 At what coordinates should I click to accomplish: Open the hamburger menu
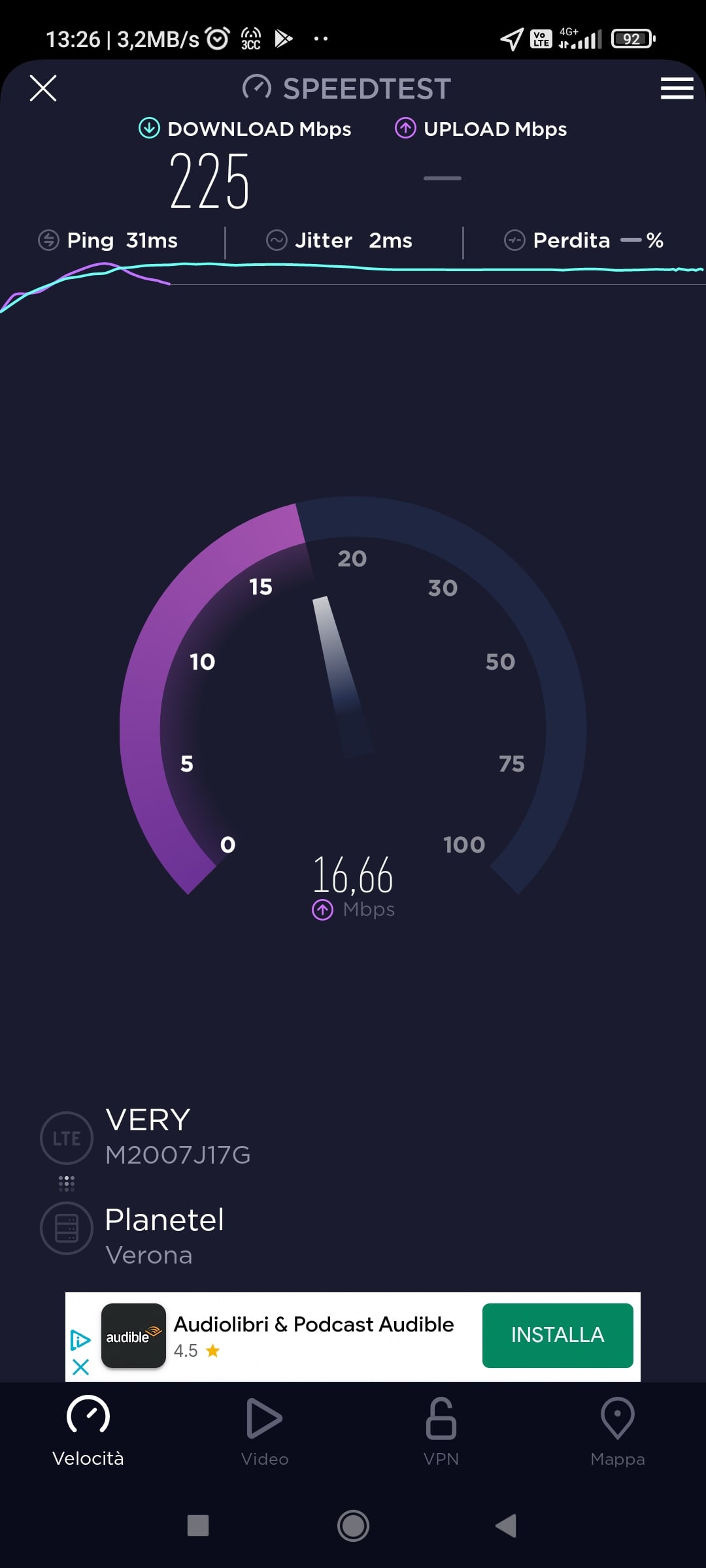point(677,88)
